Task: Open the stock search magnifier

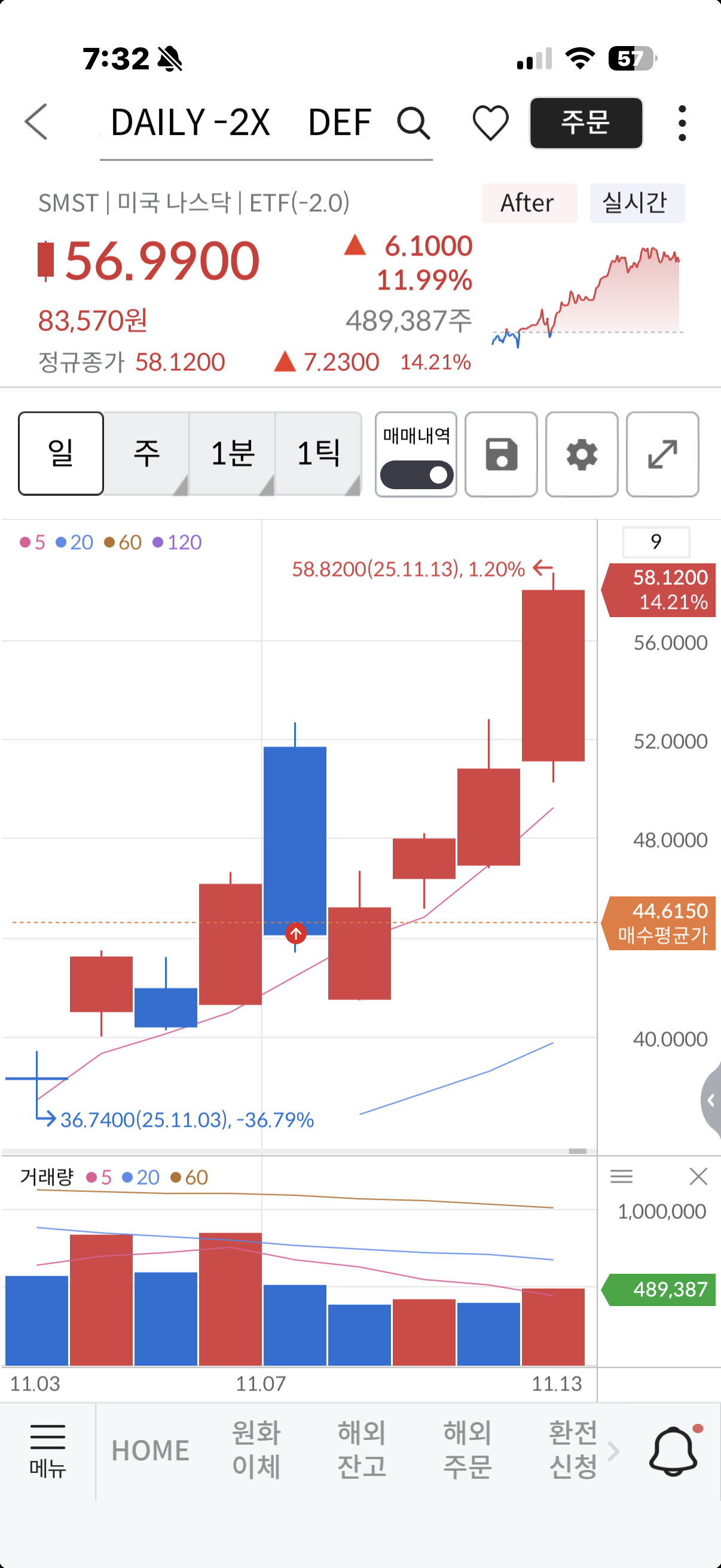Action: [413, 123]
